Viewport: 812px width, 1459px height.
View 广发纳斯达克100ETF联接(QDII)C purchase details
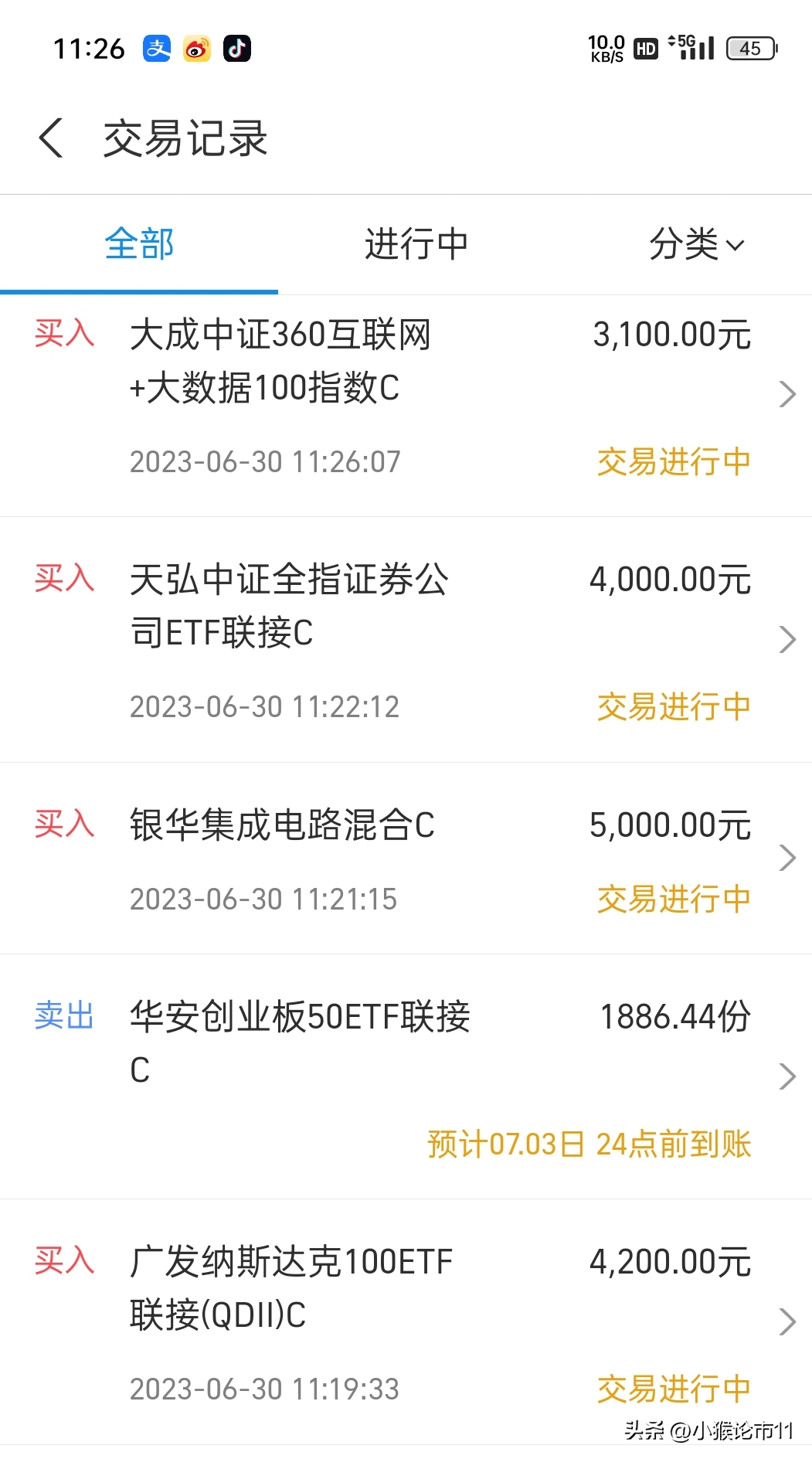pos(406,1322)
